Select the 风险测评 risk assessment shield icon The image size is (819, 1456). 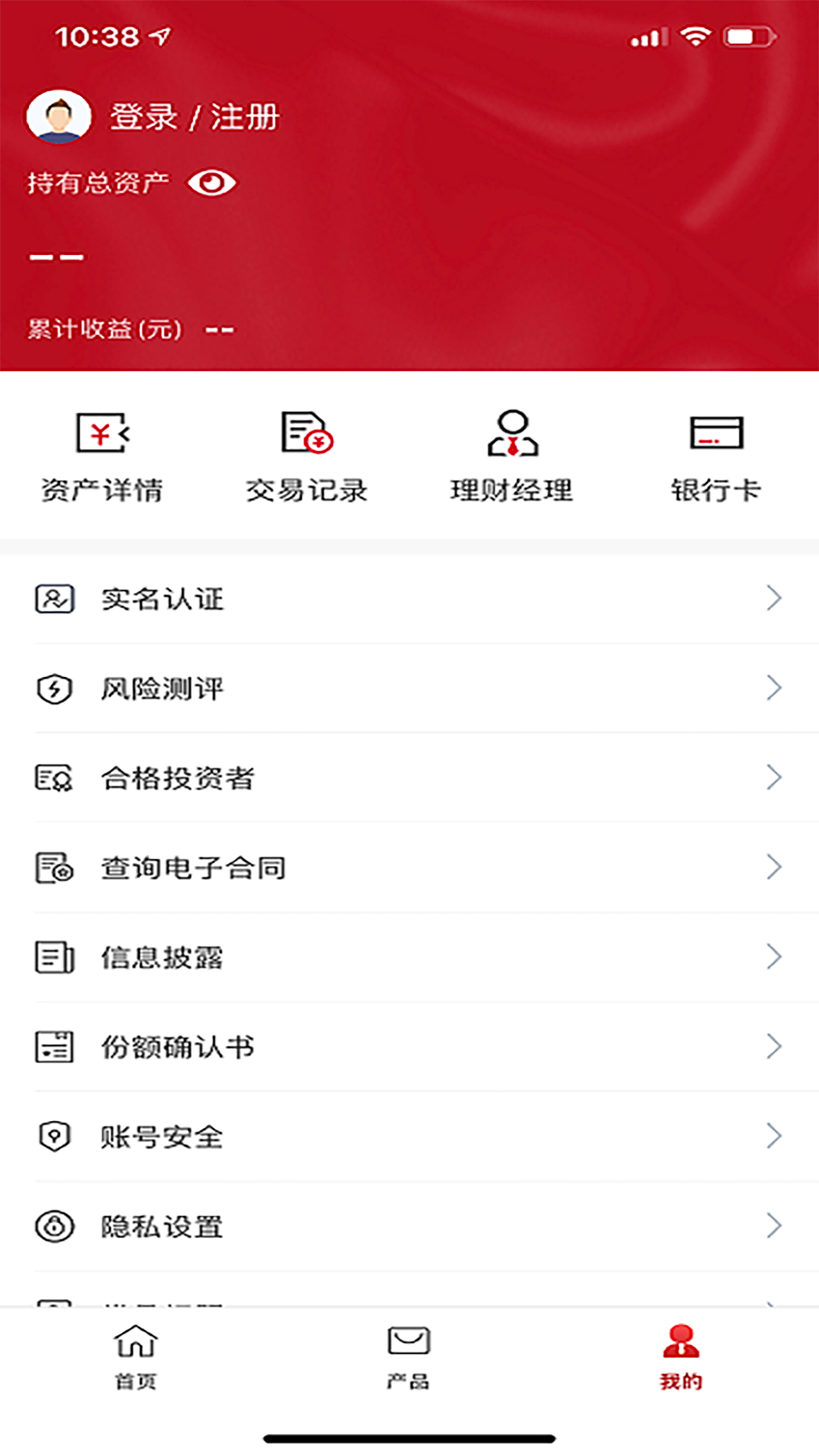(x=54, y=688)
